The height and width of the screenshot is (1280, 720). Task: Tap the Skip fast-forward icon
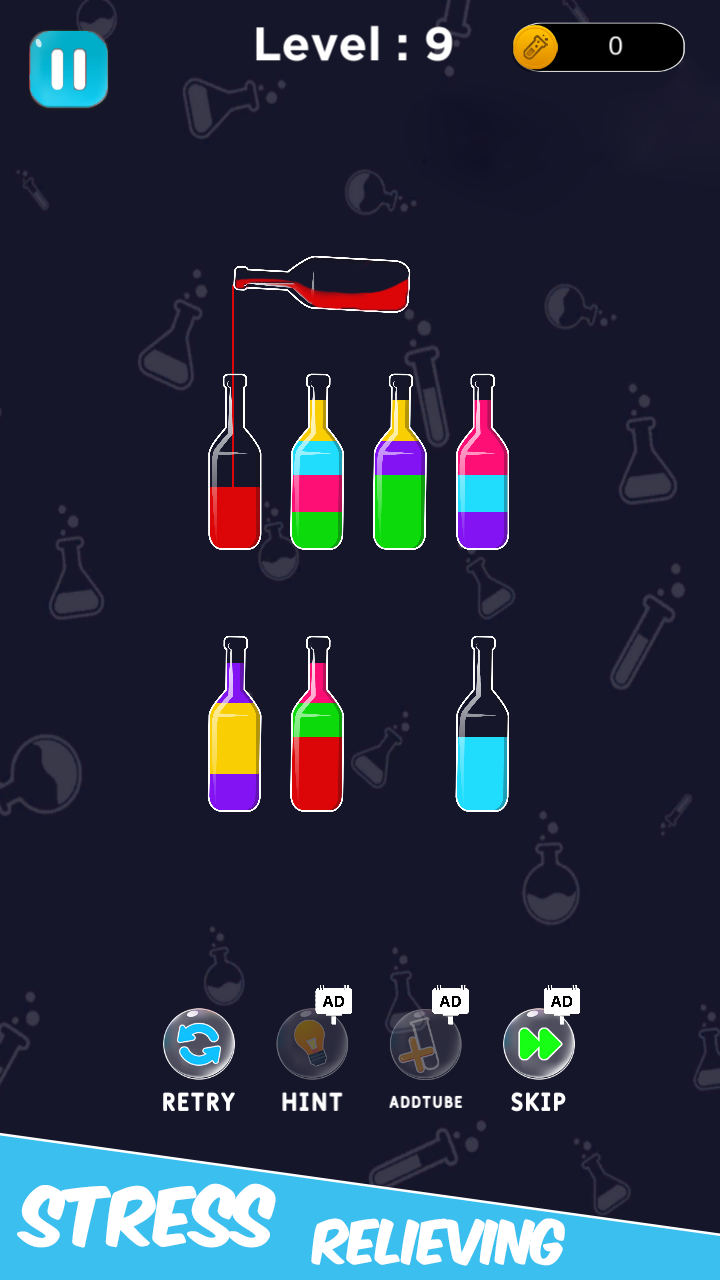pos(539,1043)
